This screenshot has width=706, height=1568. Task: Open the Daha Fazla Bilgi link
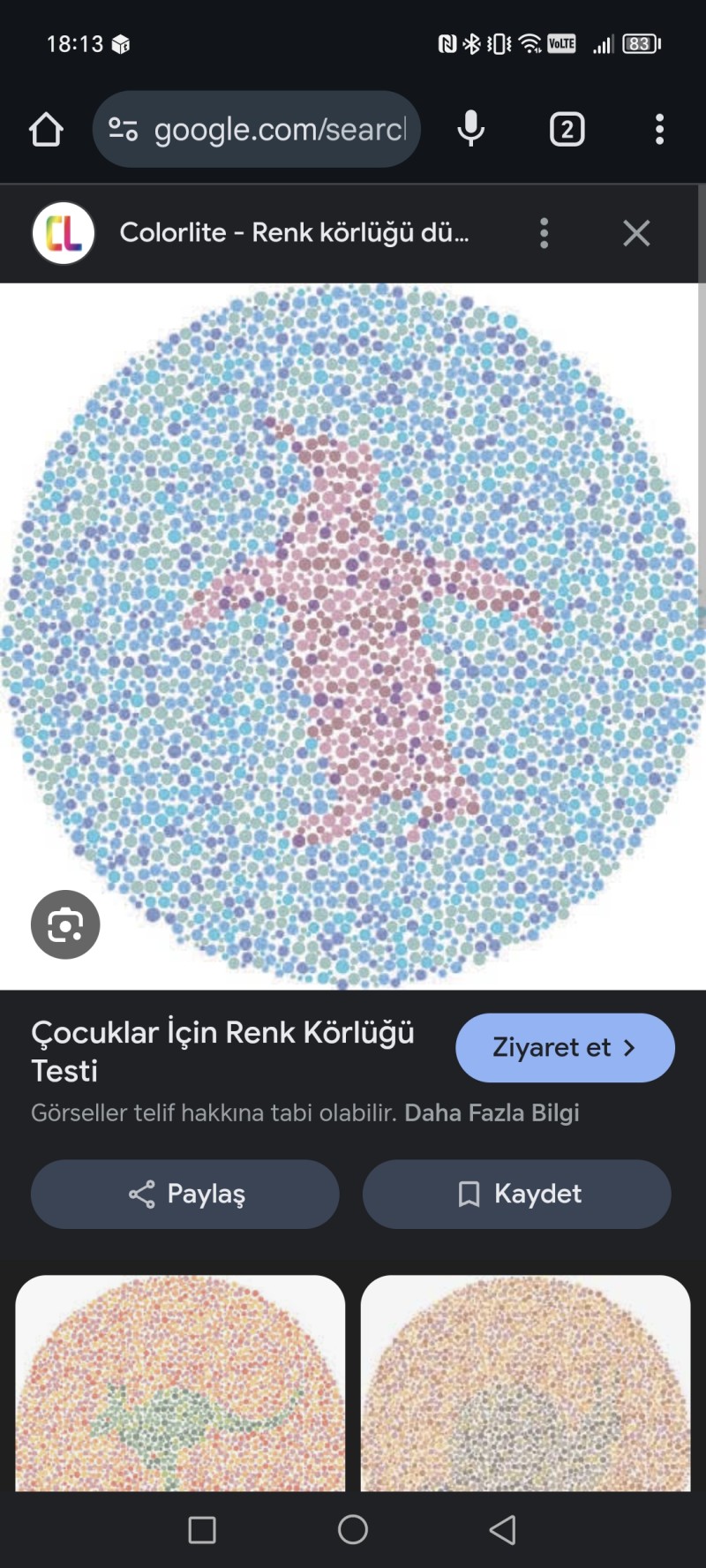pyautogui.click(x=492, y=1112)
